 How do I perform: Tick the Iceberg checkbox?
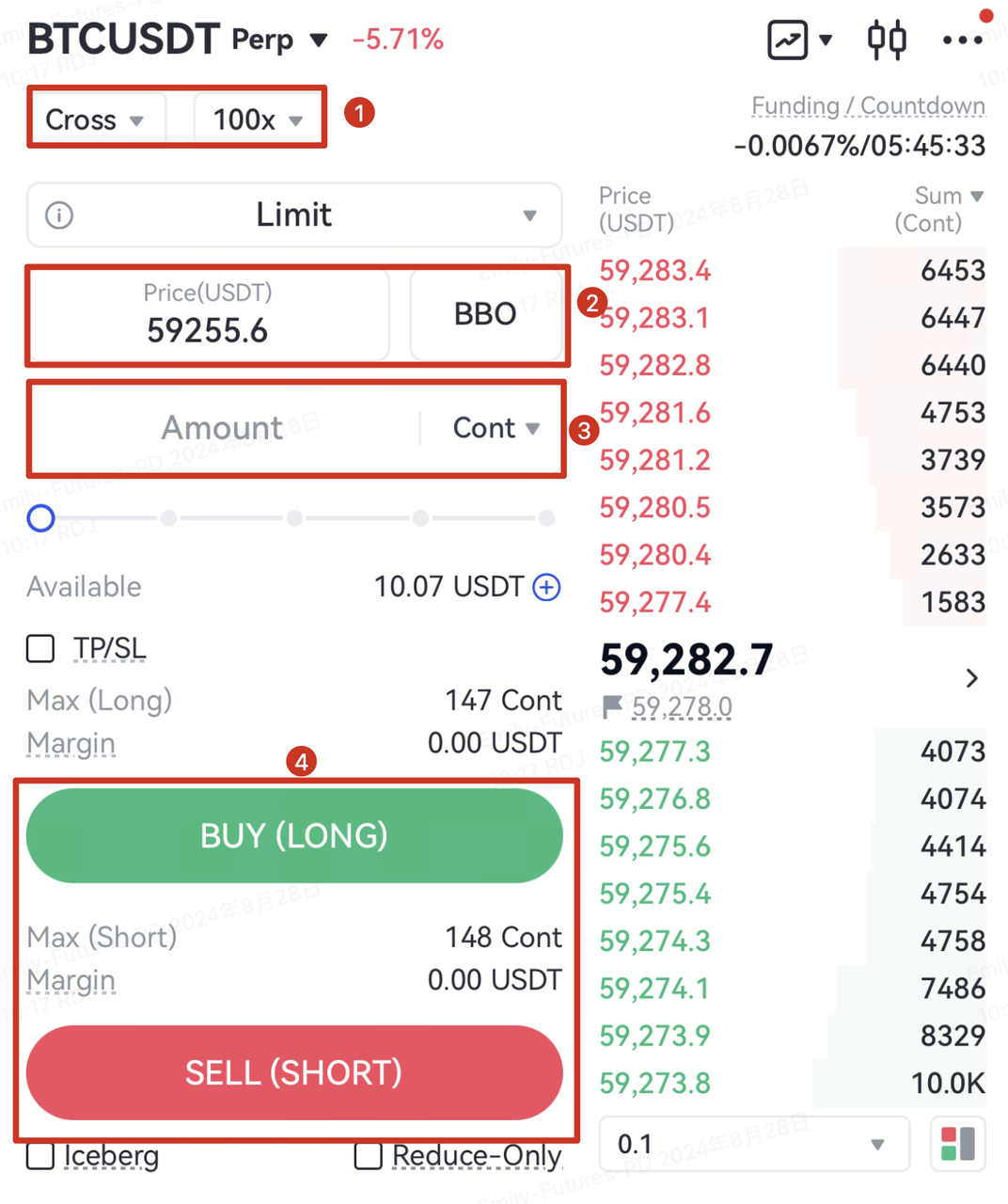click(40, 1155)
